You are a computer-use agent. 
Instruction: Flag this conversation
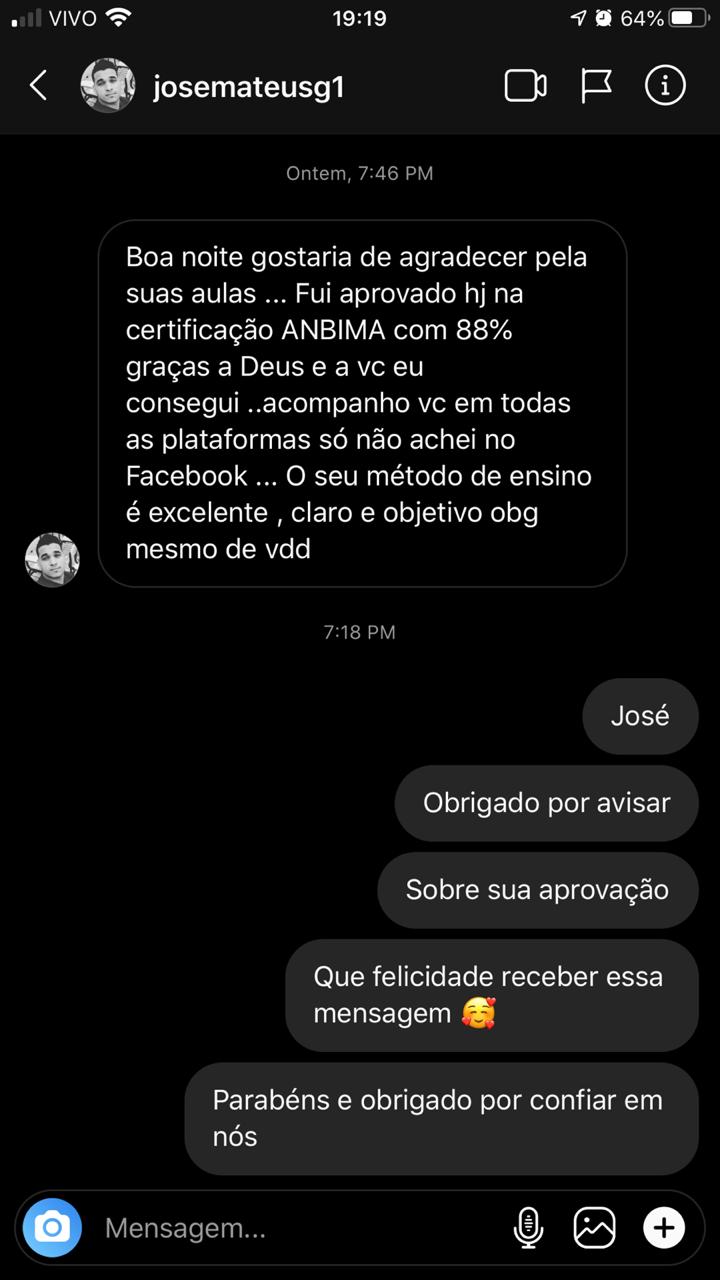[596, 86]
